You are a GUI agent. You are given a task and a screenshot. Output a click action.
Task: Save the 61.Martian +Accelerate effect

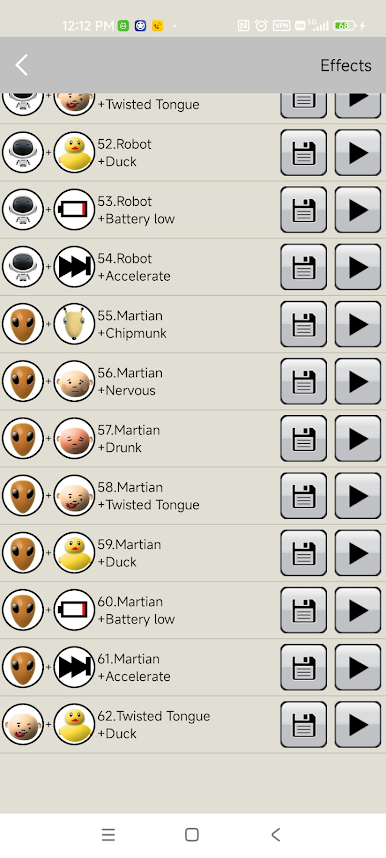(x=304, y=667)
